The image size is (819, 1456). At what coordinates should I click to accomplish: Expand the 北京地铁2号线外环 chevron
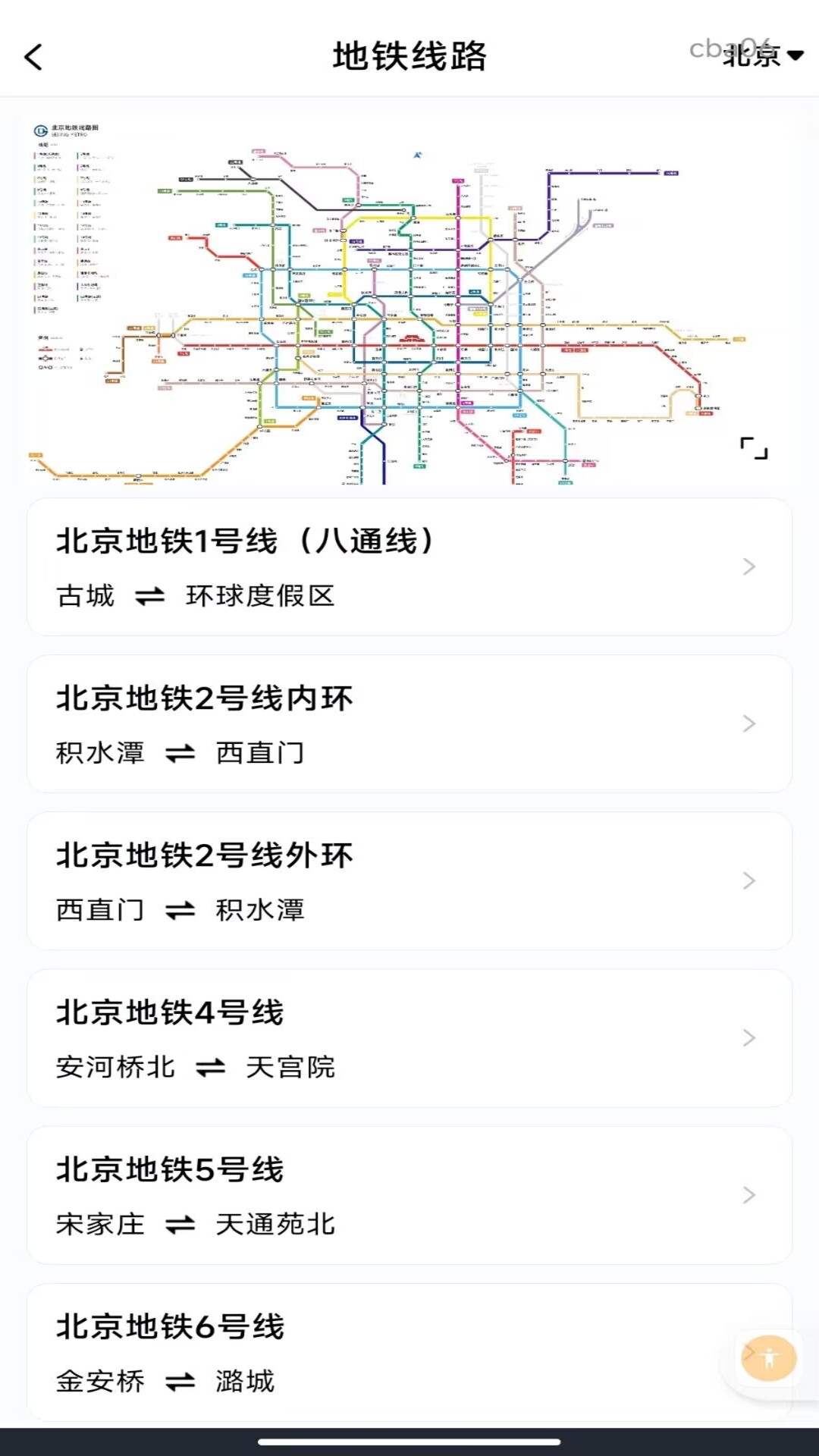(x=749, y=880)
